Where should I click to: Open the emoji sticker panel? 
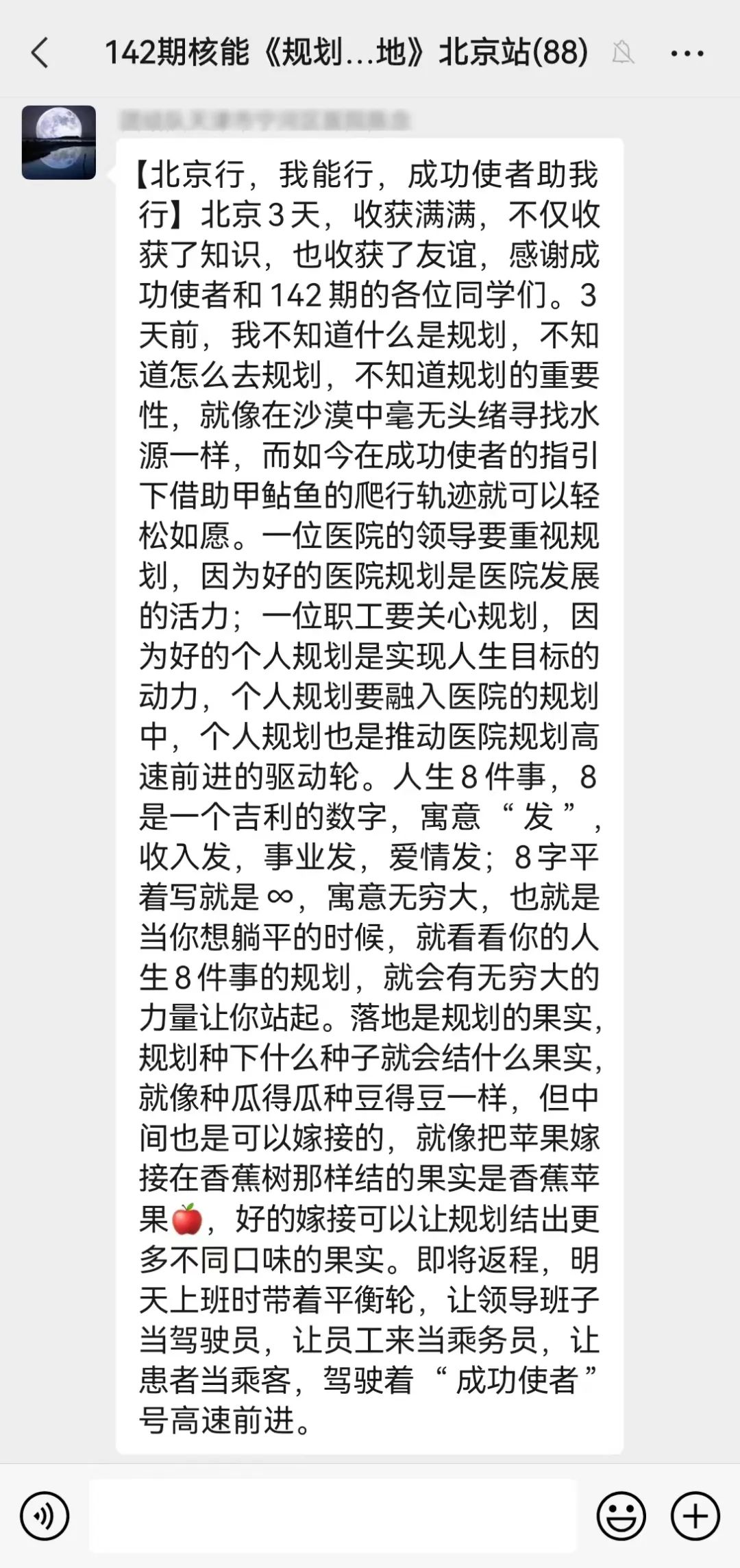621,1514
